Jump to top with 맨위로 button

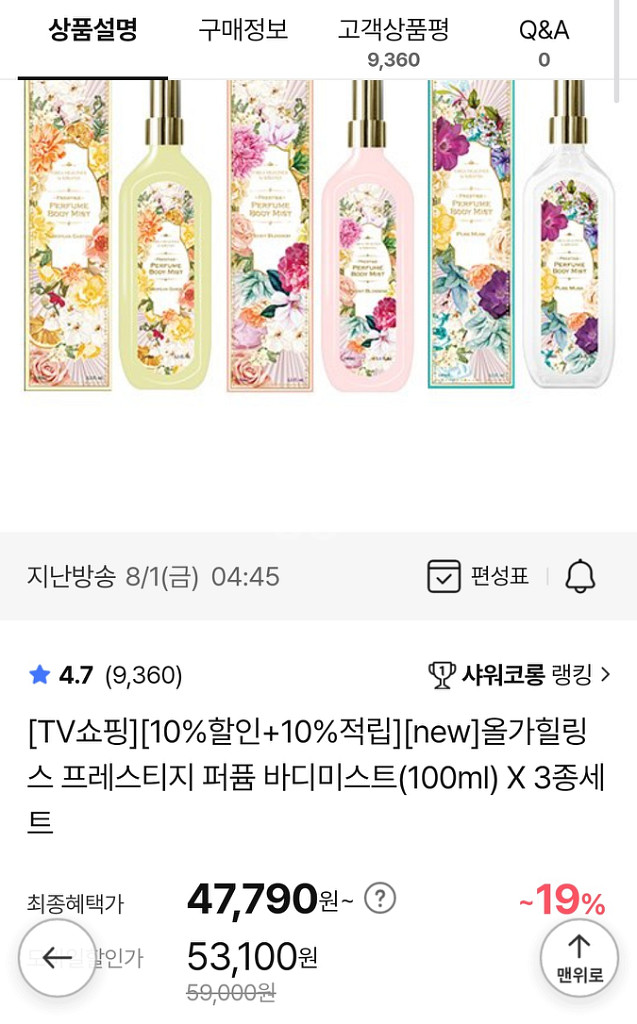(x=579, y=958)
